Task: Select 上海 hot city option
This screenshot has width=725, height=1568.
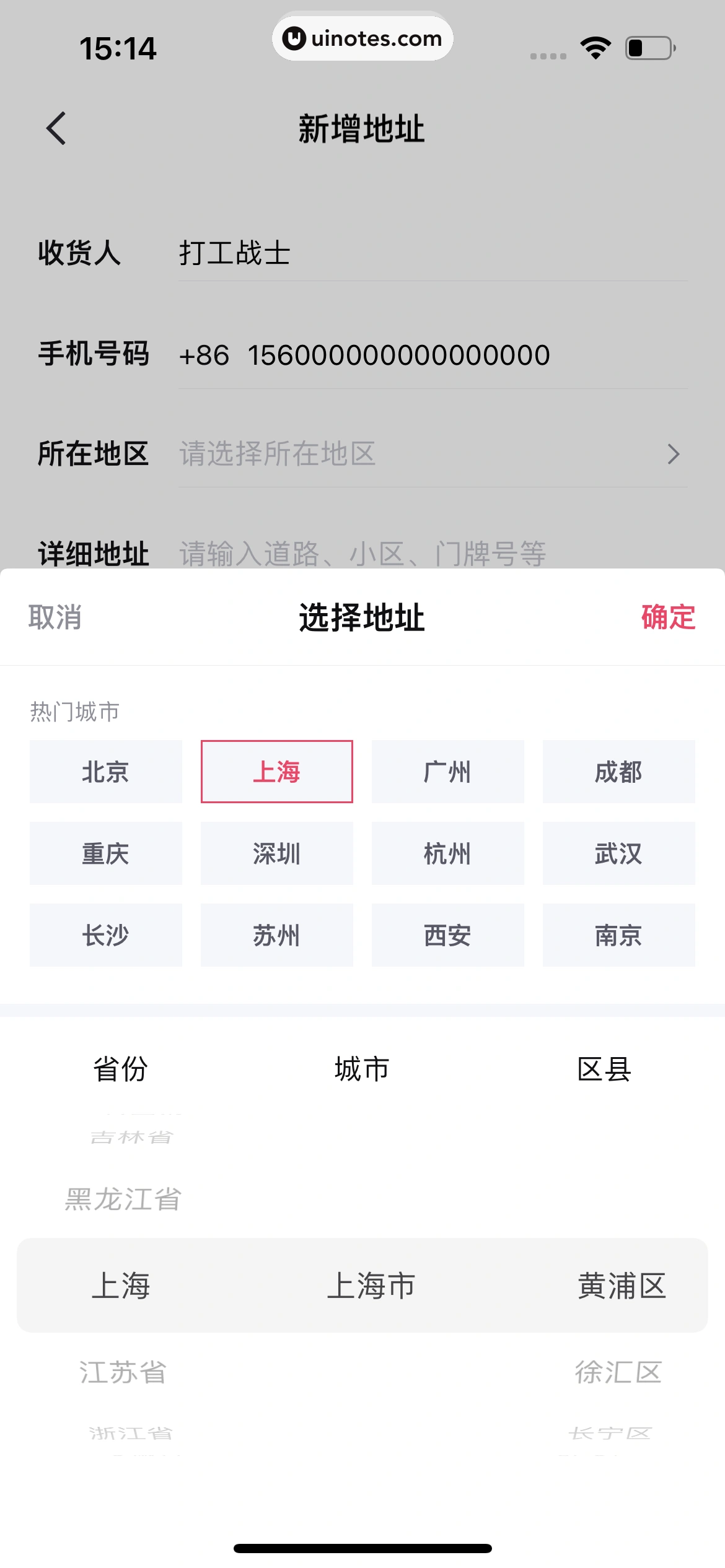Action: pos(276,772)
